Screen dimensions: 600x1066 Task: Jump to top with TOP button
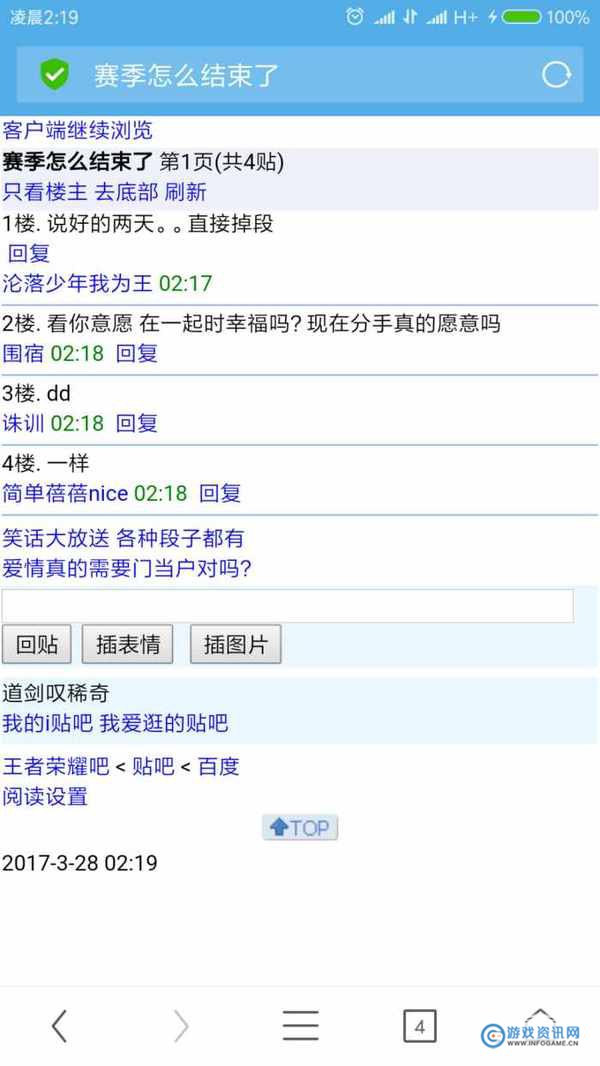[x=300, y=827]
